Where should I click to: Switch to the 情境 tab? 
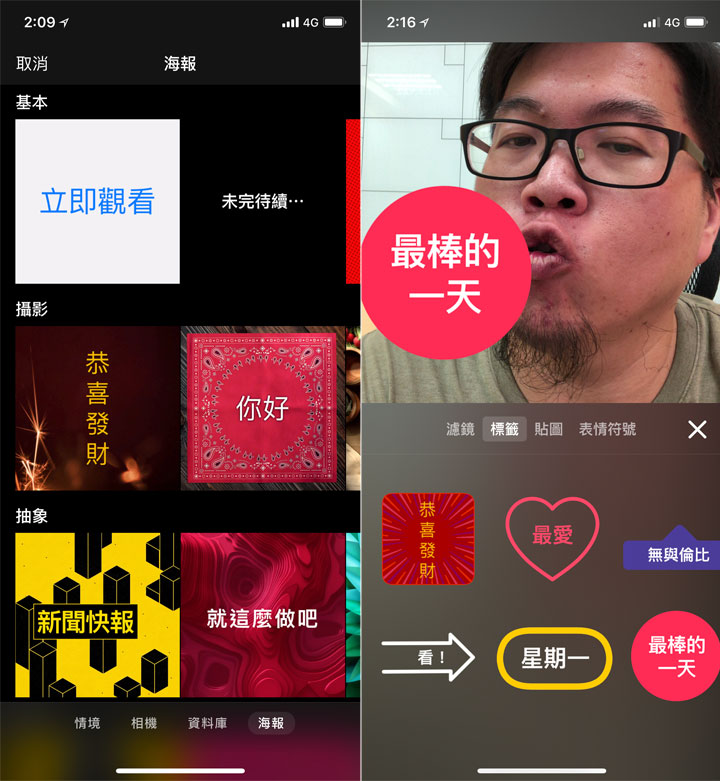pos(87,723)
